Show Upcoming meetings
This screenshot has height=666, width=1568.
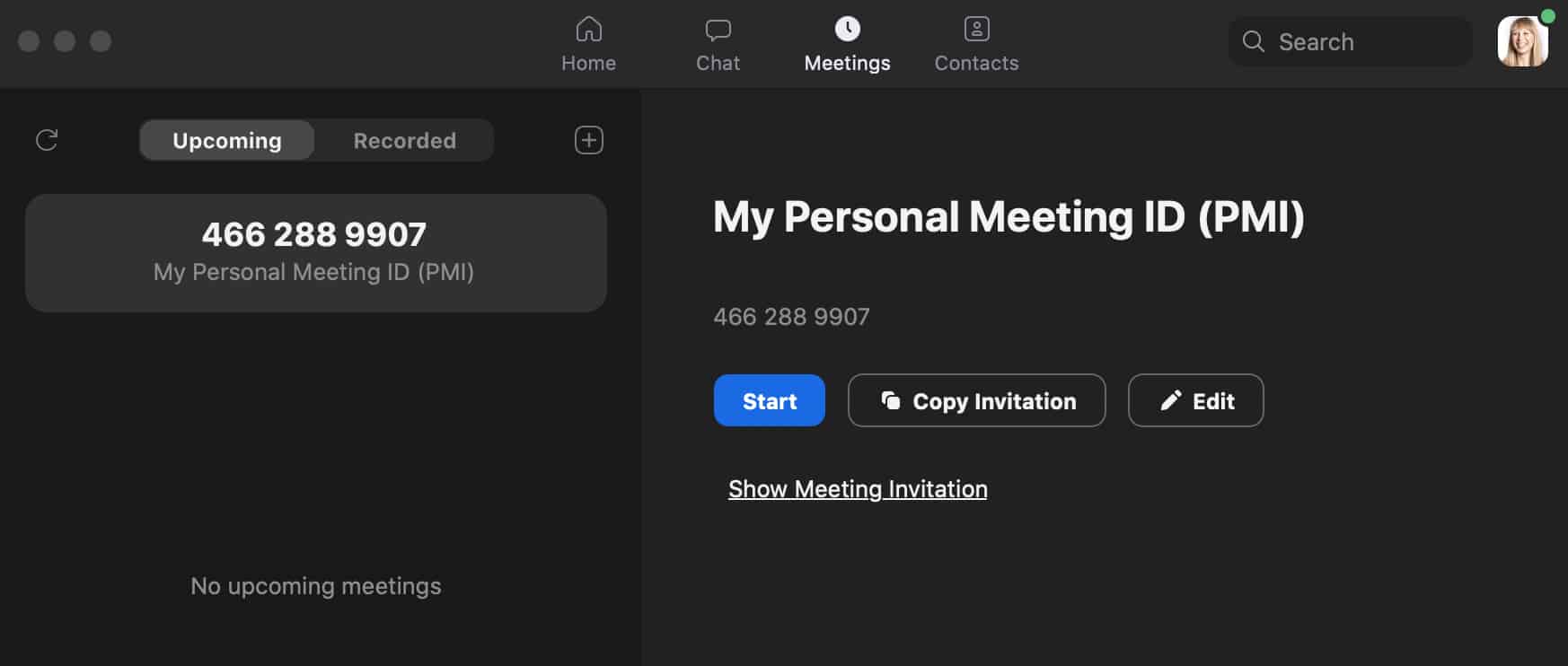227,141
